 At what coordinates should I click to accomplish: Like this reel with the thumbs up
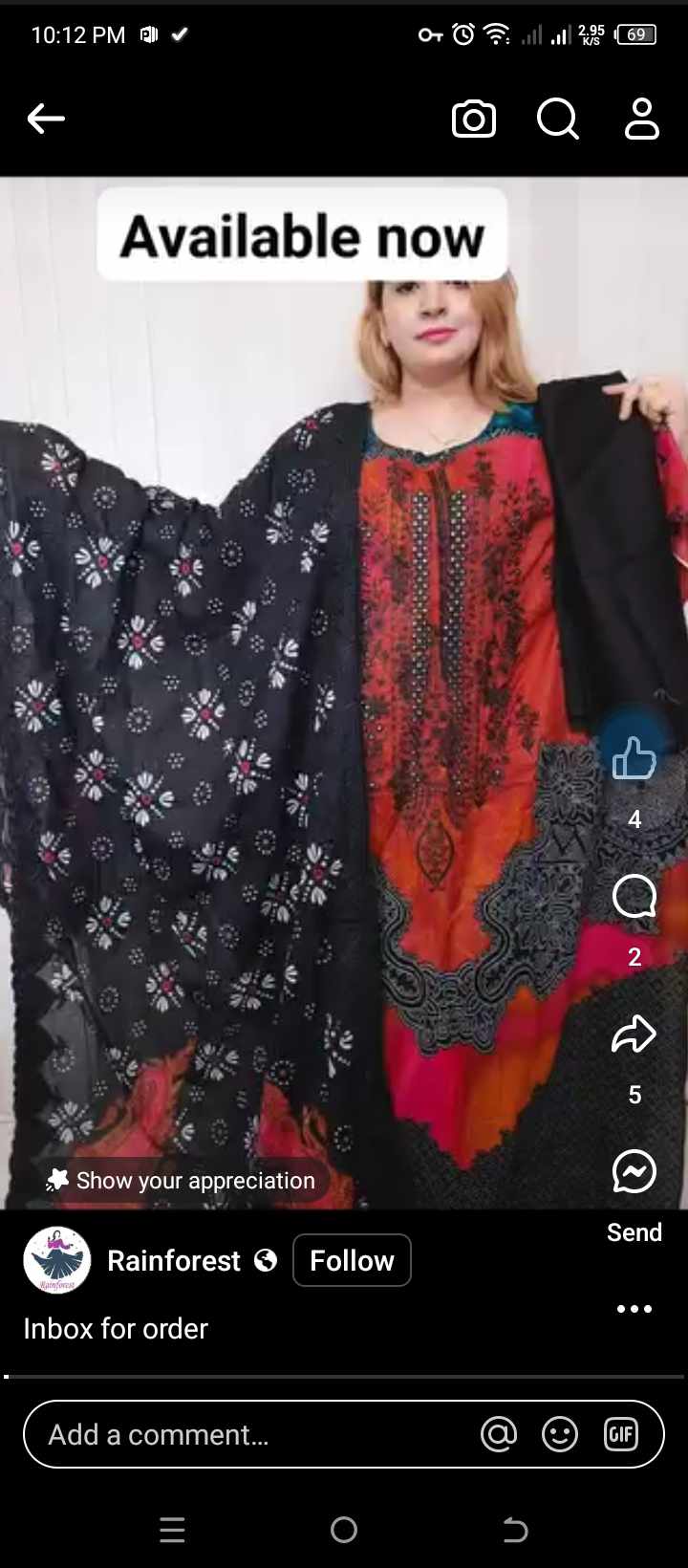click(x=634, y=758)
